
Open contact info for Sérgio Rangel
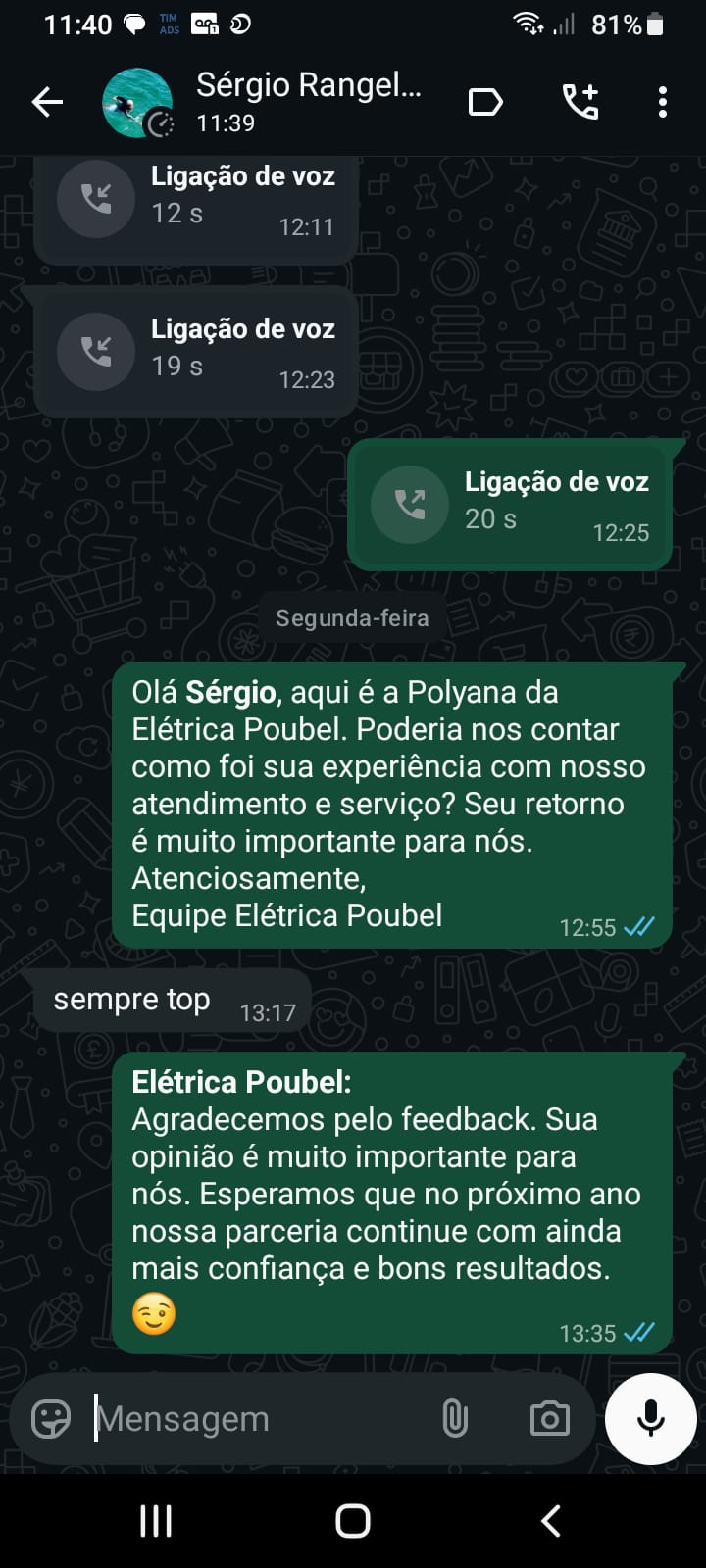click(x=308, y=102)
